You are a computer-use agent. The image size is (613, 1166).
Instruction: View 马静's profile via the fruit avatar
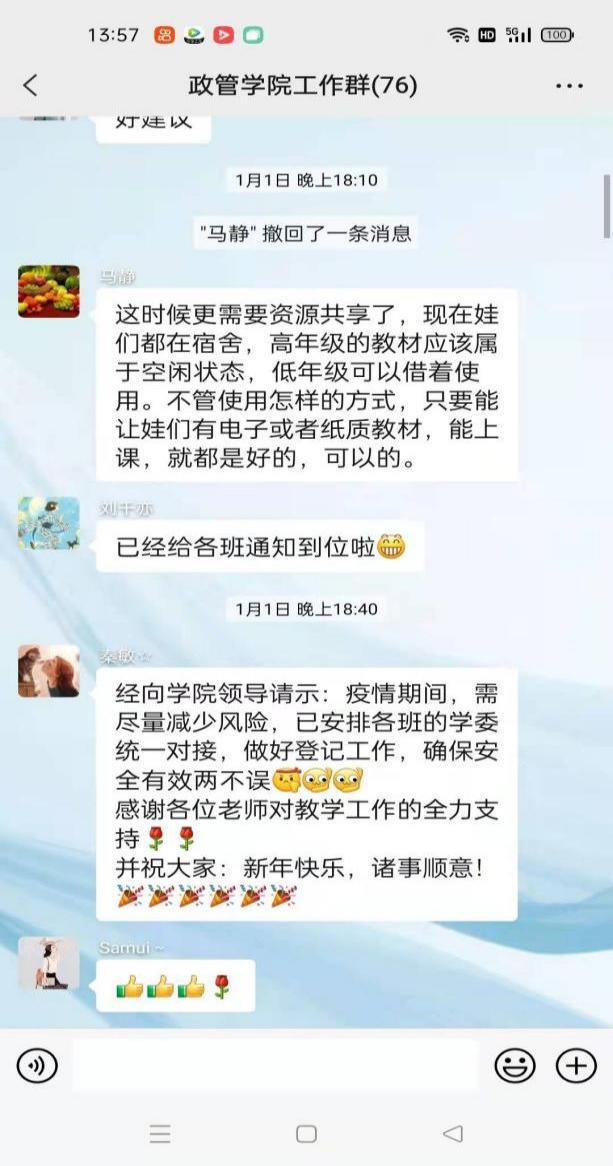tap(48, 291)
